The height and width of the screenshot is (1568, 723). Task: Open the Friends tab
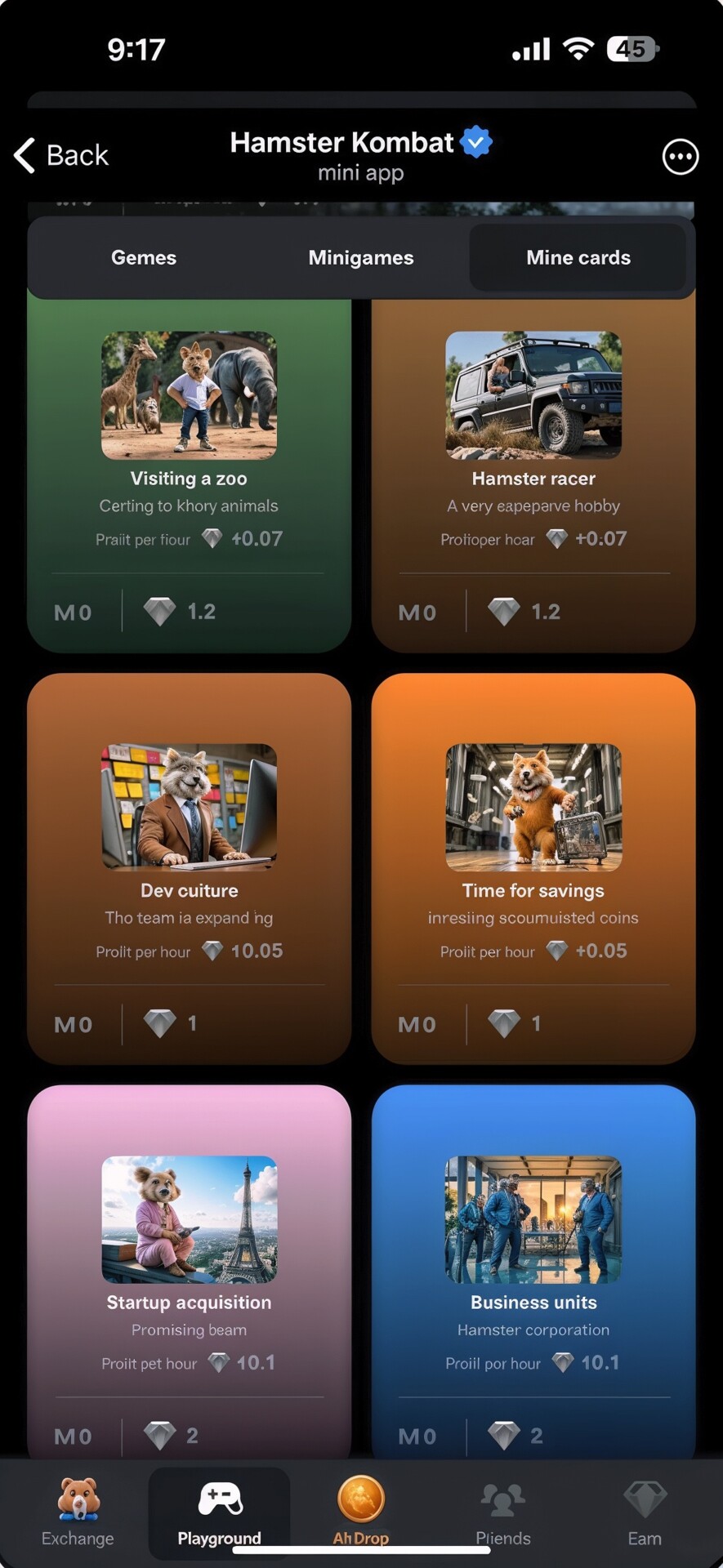(503, 1512)
